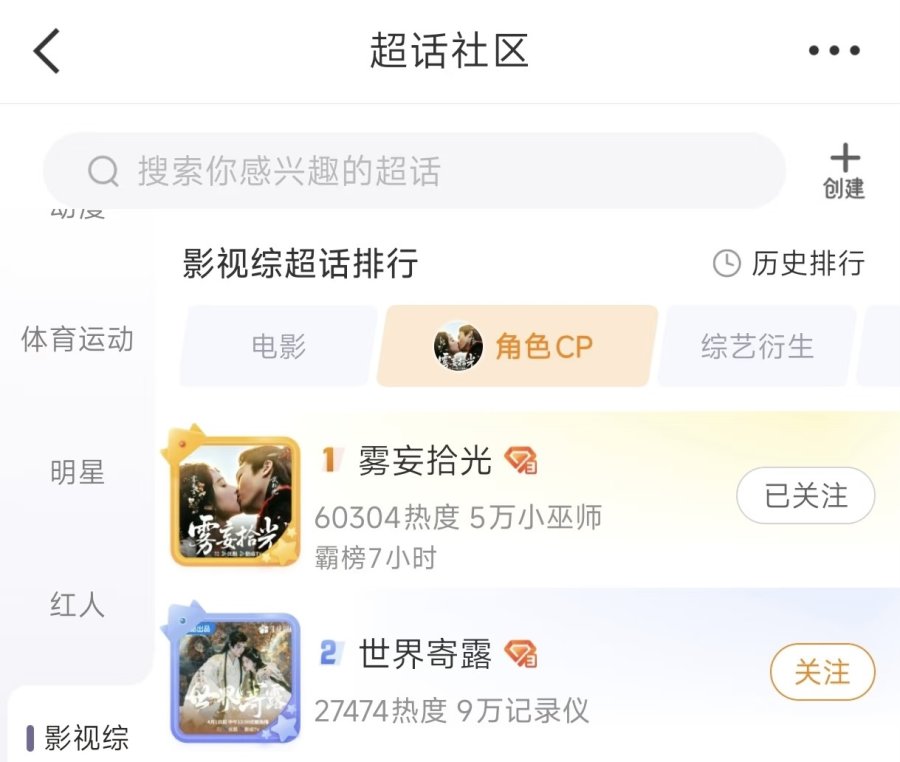Open the 世界寄露 超话
Screen dimensions: 900x762
coord(425,655)
